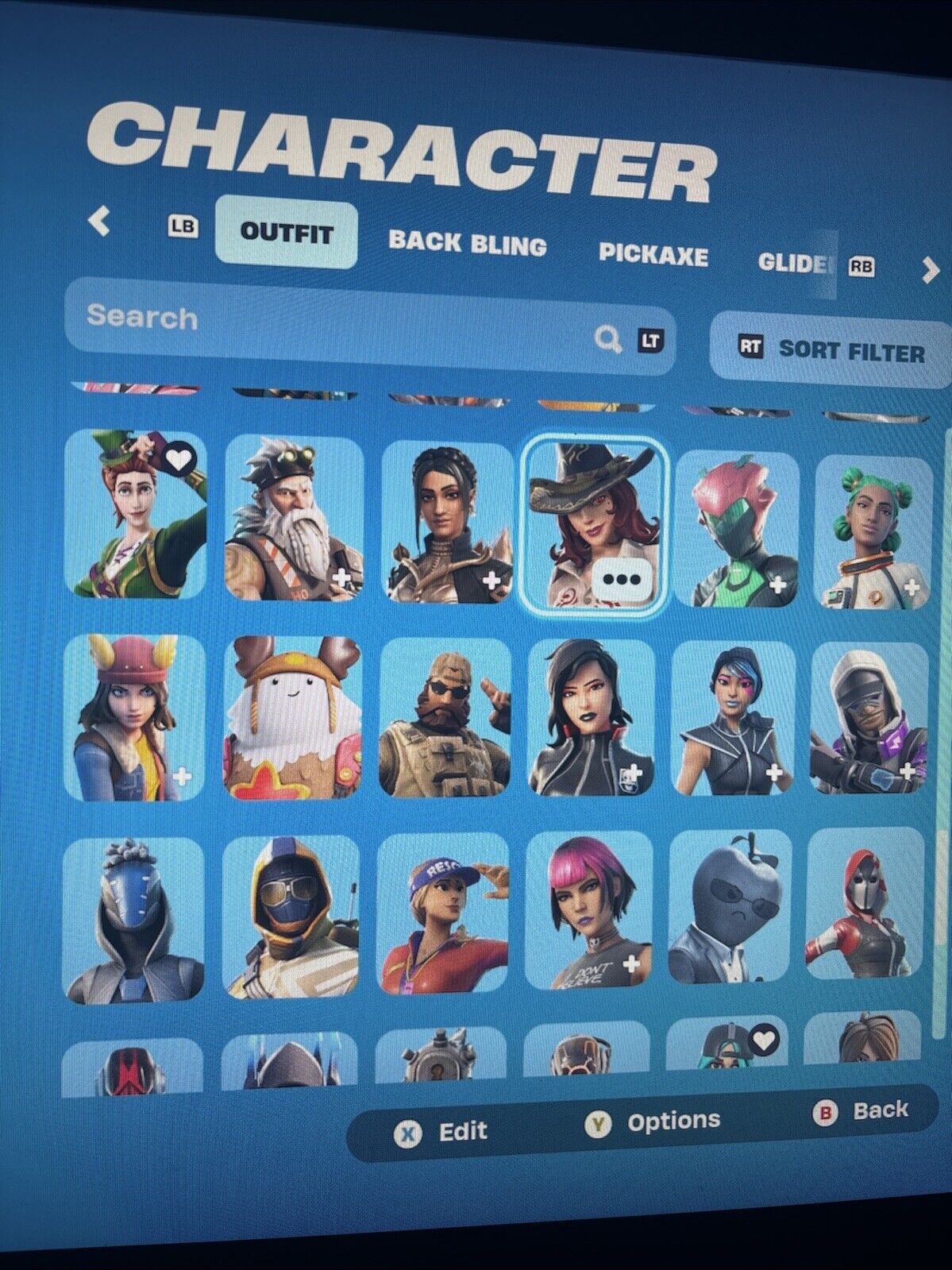Select the green leprechaun hat outfit
The height and width of the screenshot is (1270, 952).
coord(136,514)
